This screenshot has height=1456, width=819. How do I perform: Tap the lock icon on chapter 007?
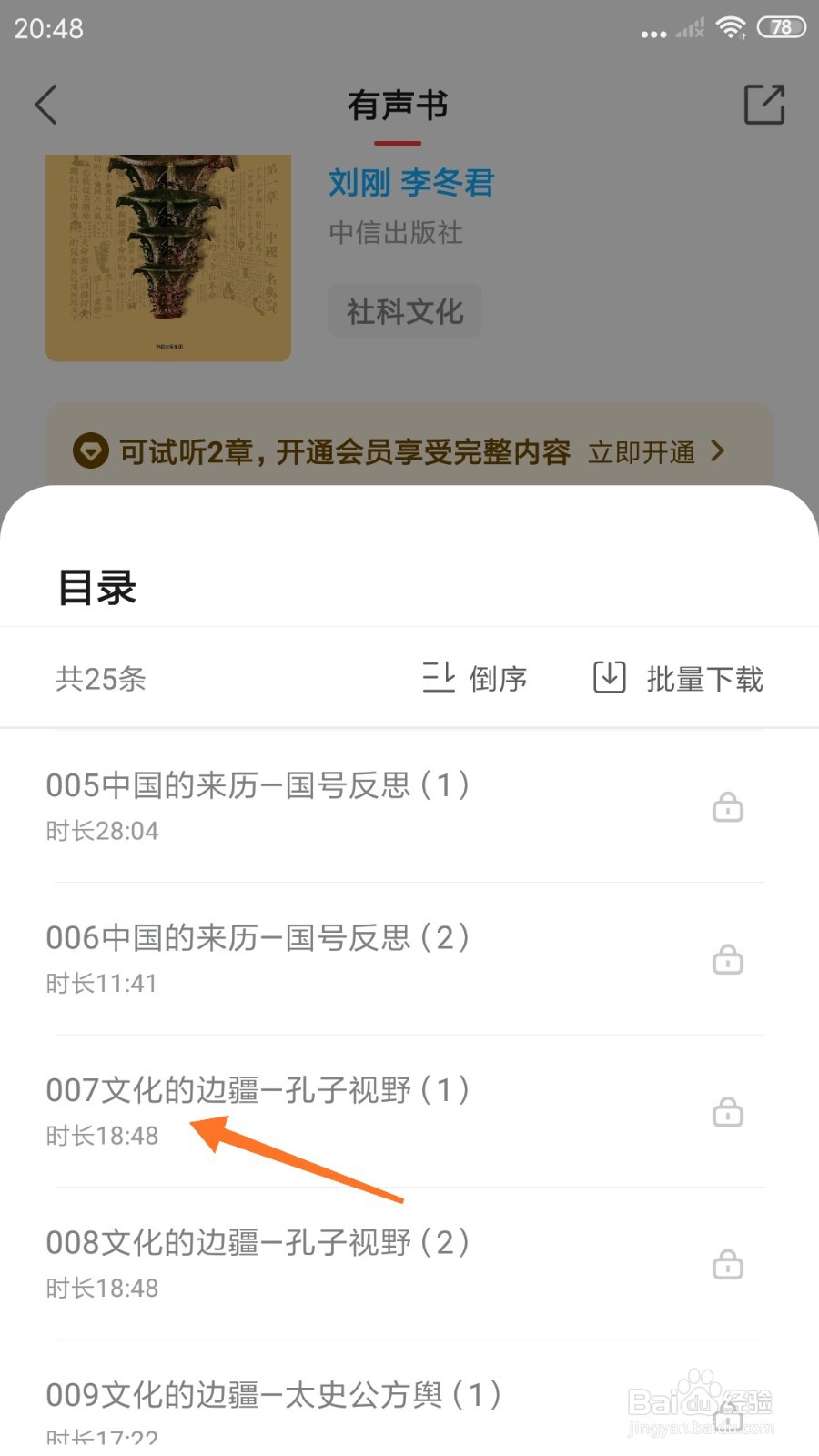pos(727,1112)
